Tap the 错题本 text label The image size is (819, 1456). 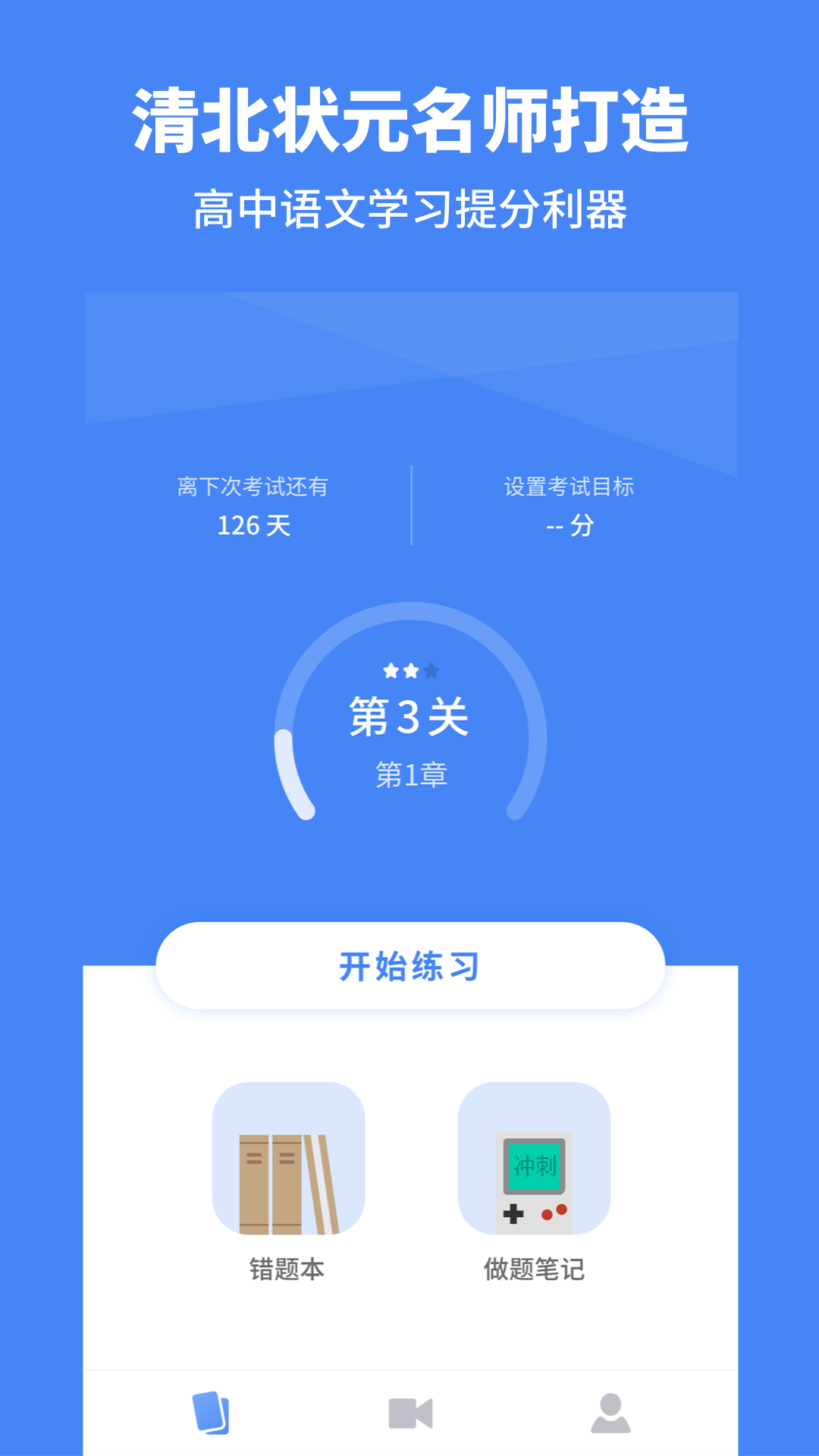287,1263
